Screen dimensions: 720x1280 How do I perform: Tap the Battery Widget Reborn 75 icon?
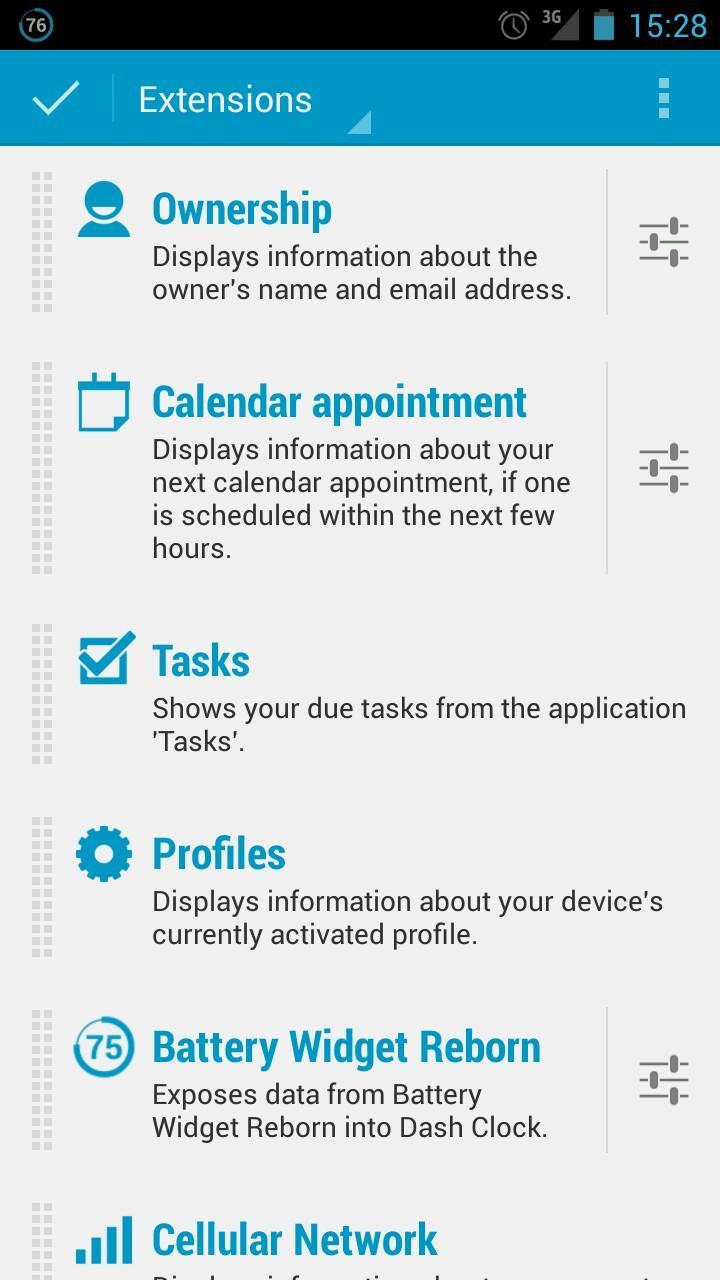[x=103, y=1047]
